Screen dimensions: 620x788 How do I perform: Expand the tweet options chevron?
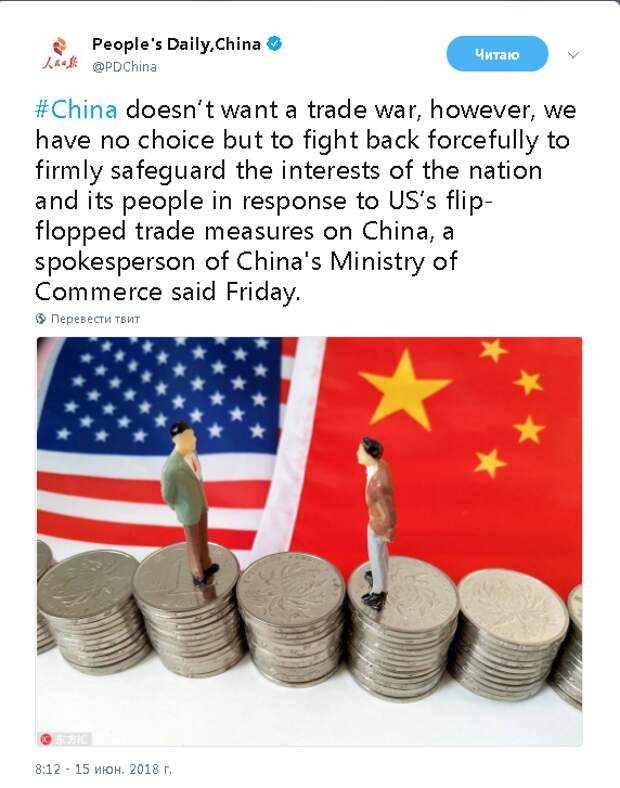click(x=573, y=54)
